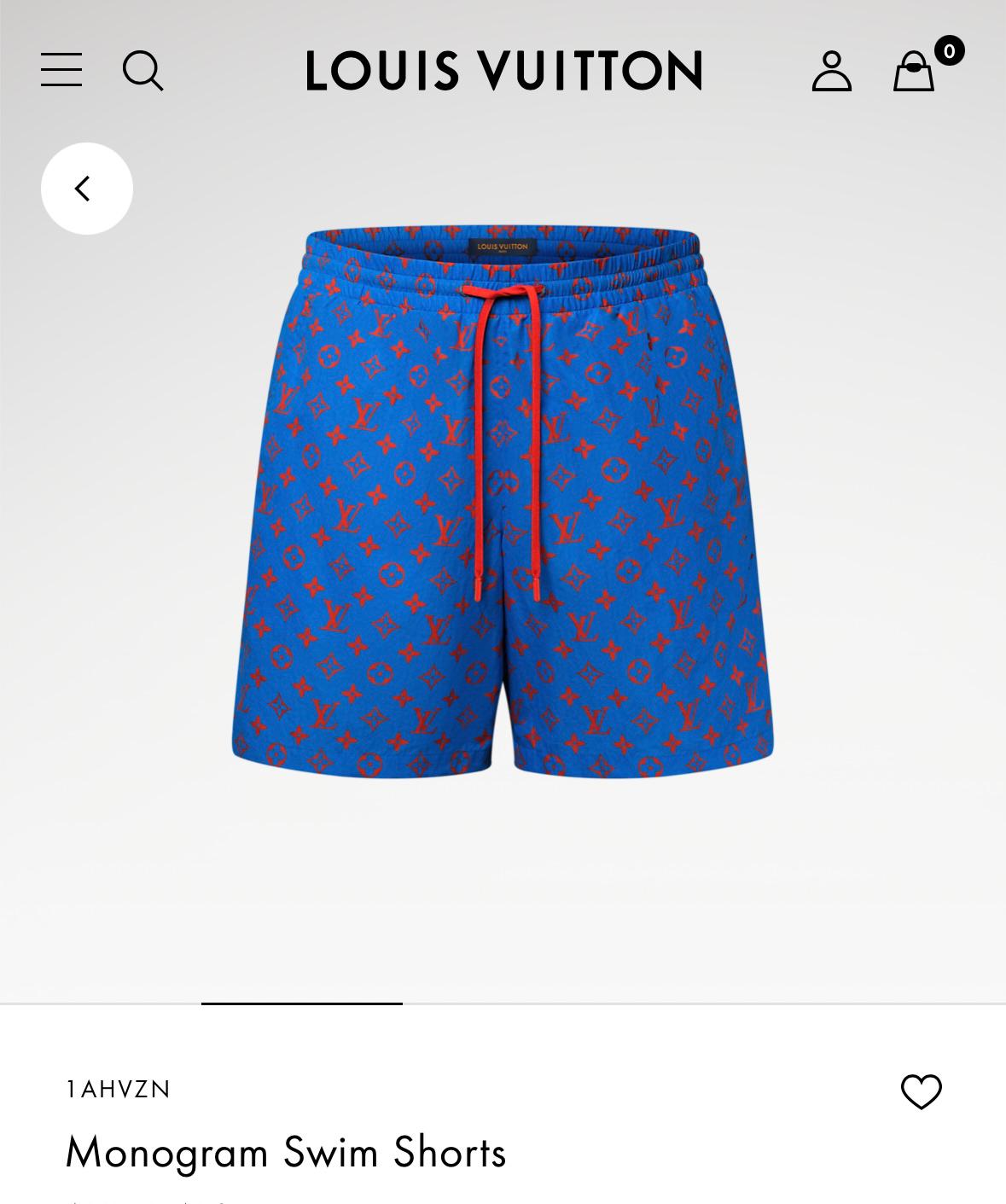Click the product reference 1AHVZN text
The image size is (1006, 1204).
[x=118, y=1090]
